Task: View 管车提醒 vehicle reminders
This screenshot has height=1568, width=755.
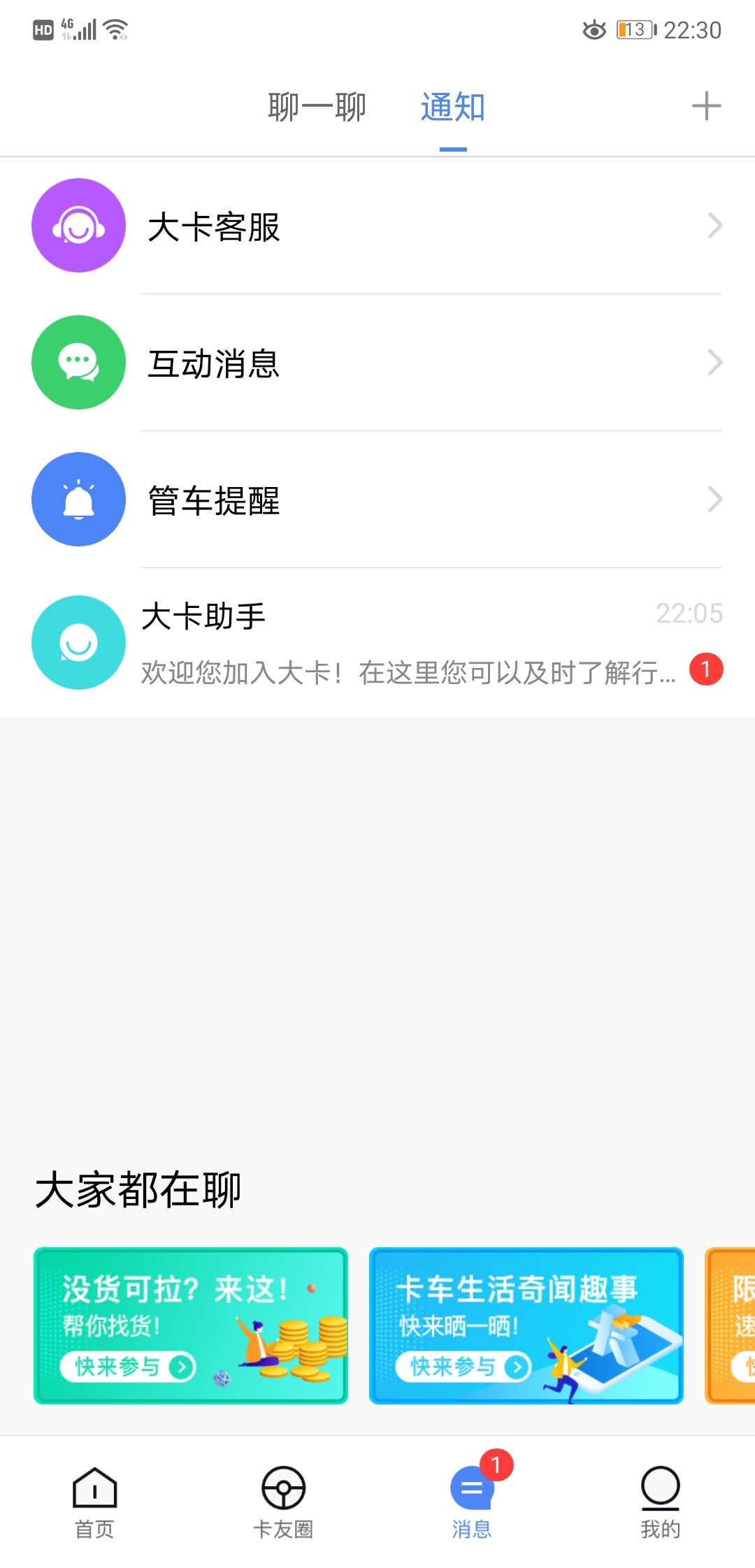Action: pos(377,500)
